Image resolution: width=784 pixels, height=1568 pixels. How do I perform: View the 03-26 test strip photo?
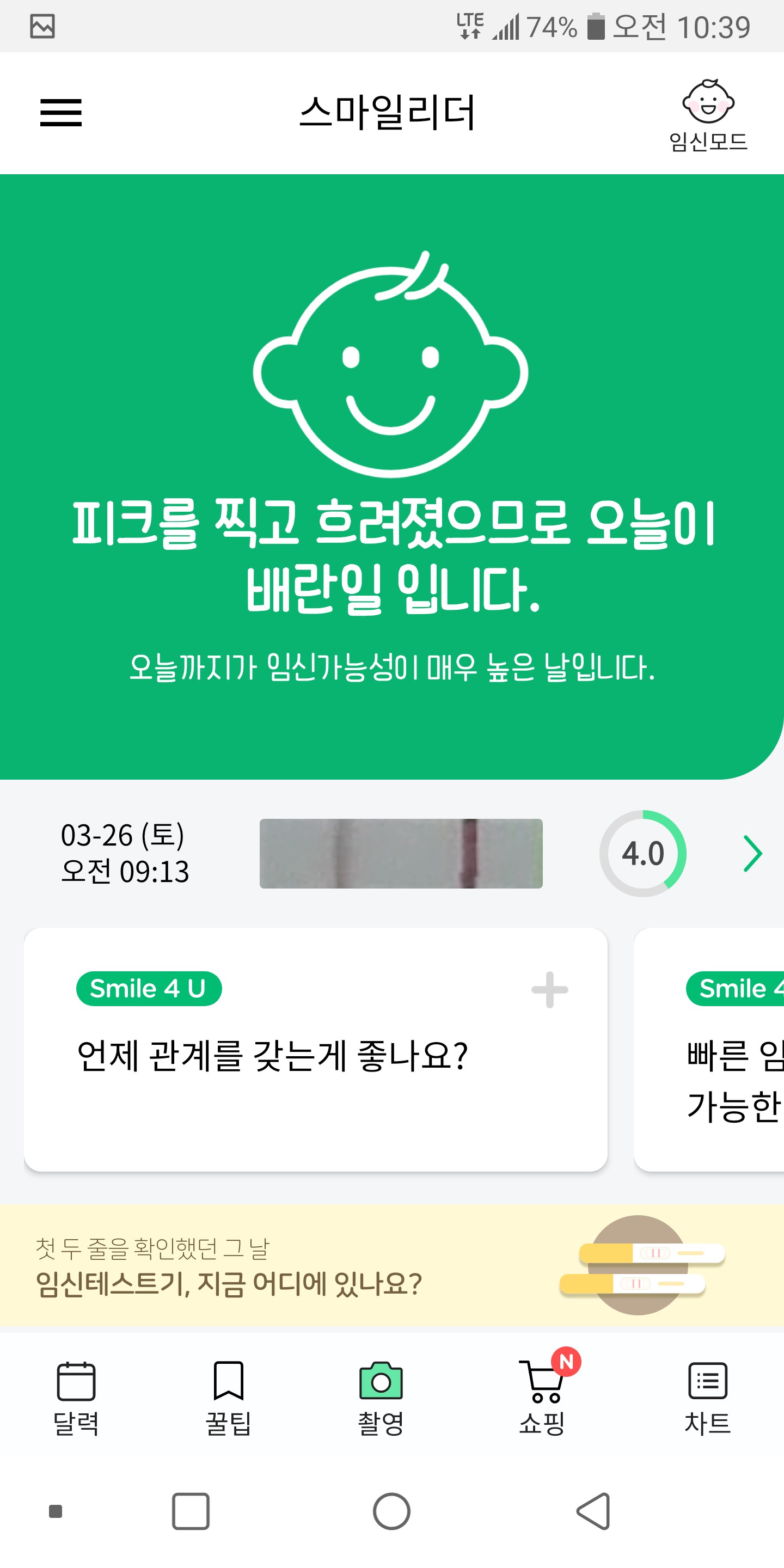pyautogui.click(x=401, y=853)
